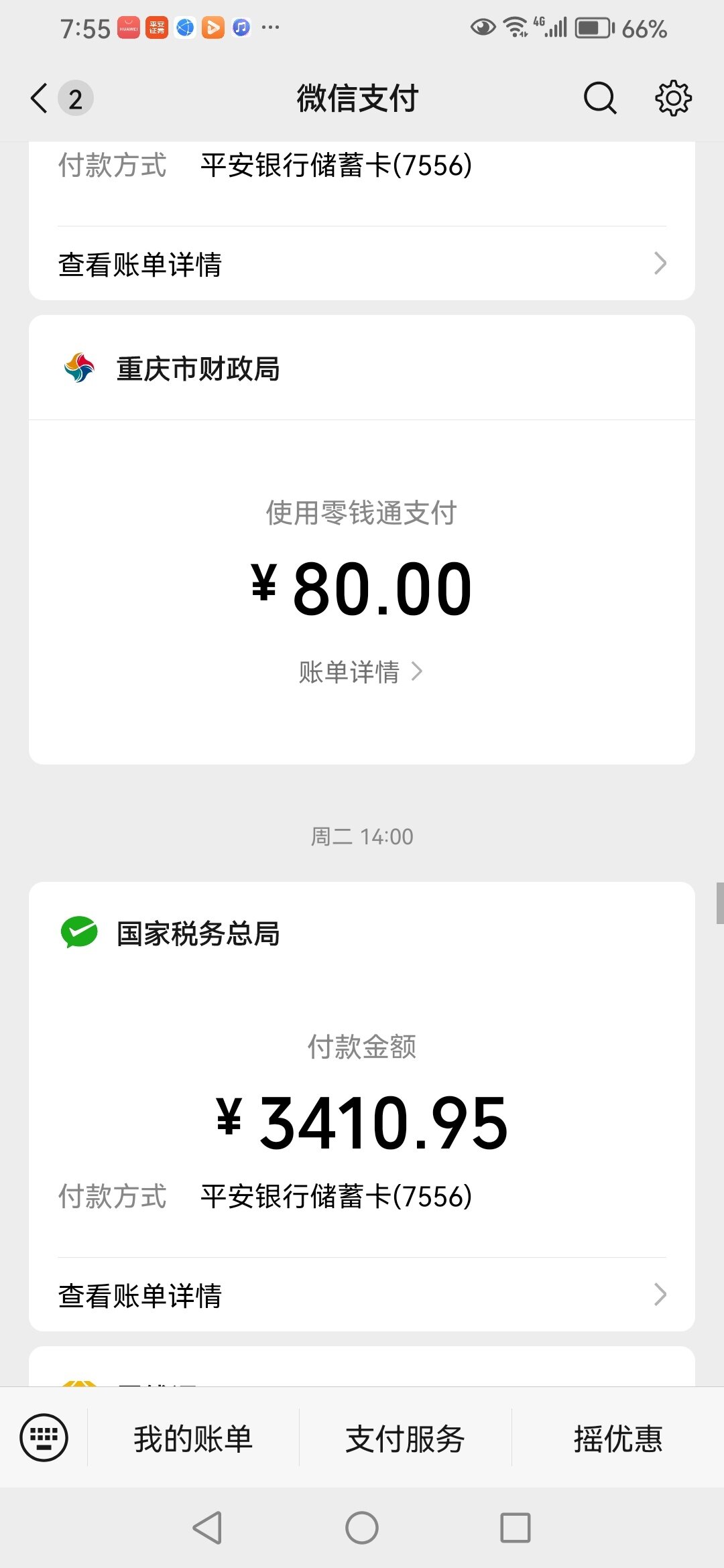Open 查看账单详情 under the ¥3410.95 payment

tap(362, 1295)
